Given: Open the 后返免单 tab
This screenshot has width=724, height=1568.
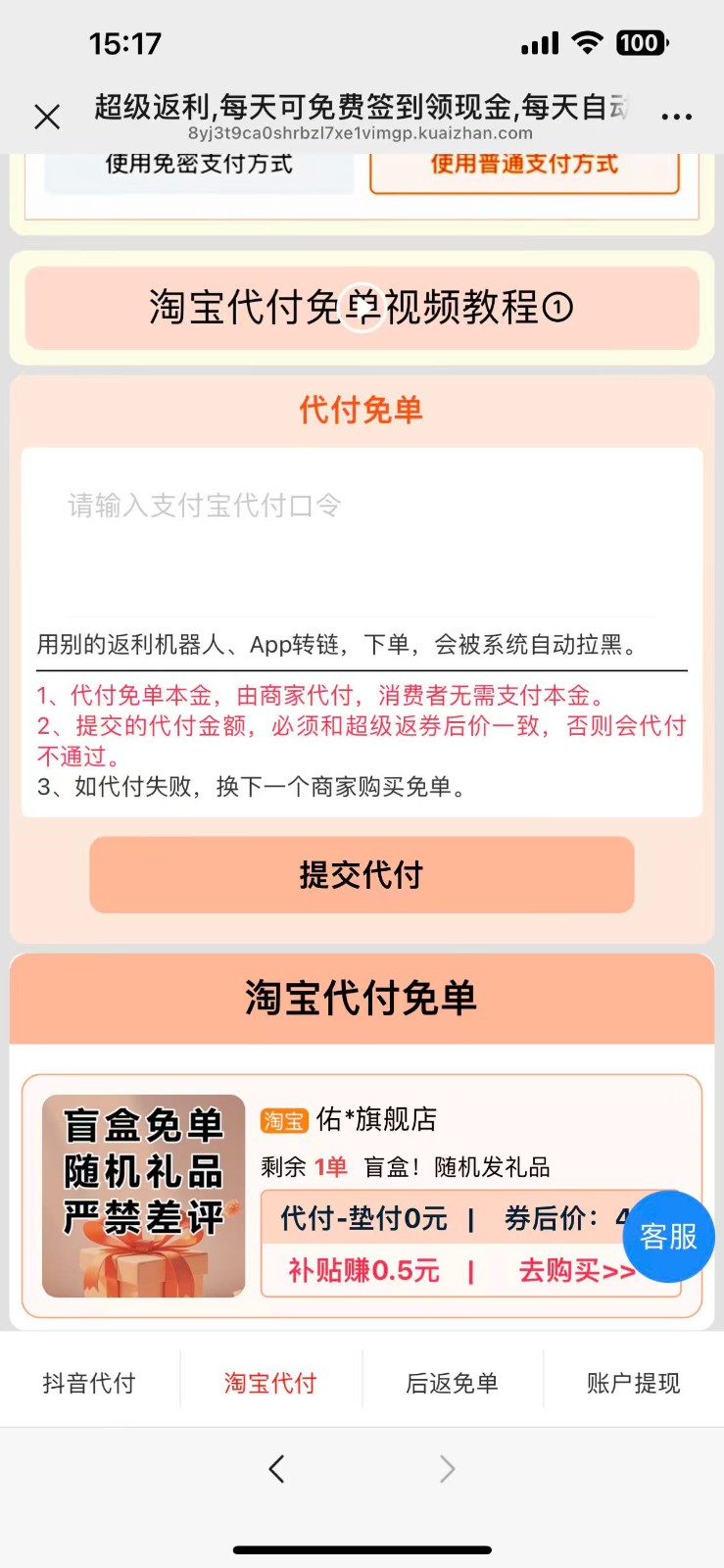Looking at the screenshot, I should (x=452, y=1383).
